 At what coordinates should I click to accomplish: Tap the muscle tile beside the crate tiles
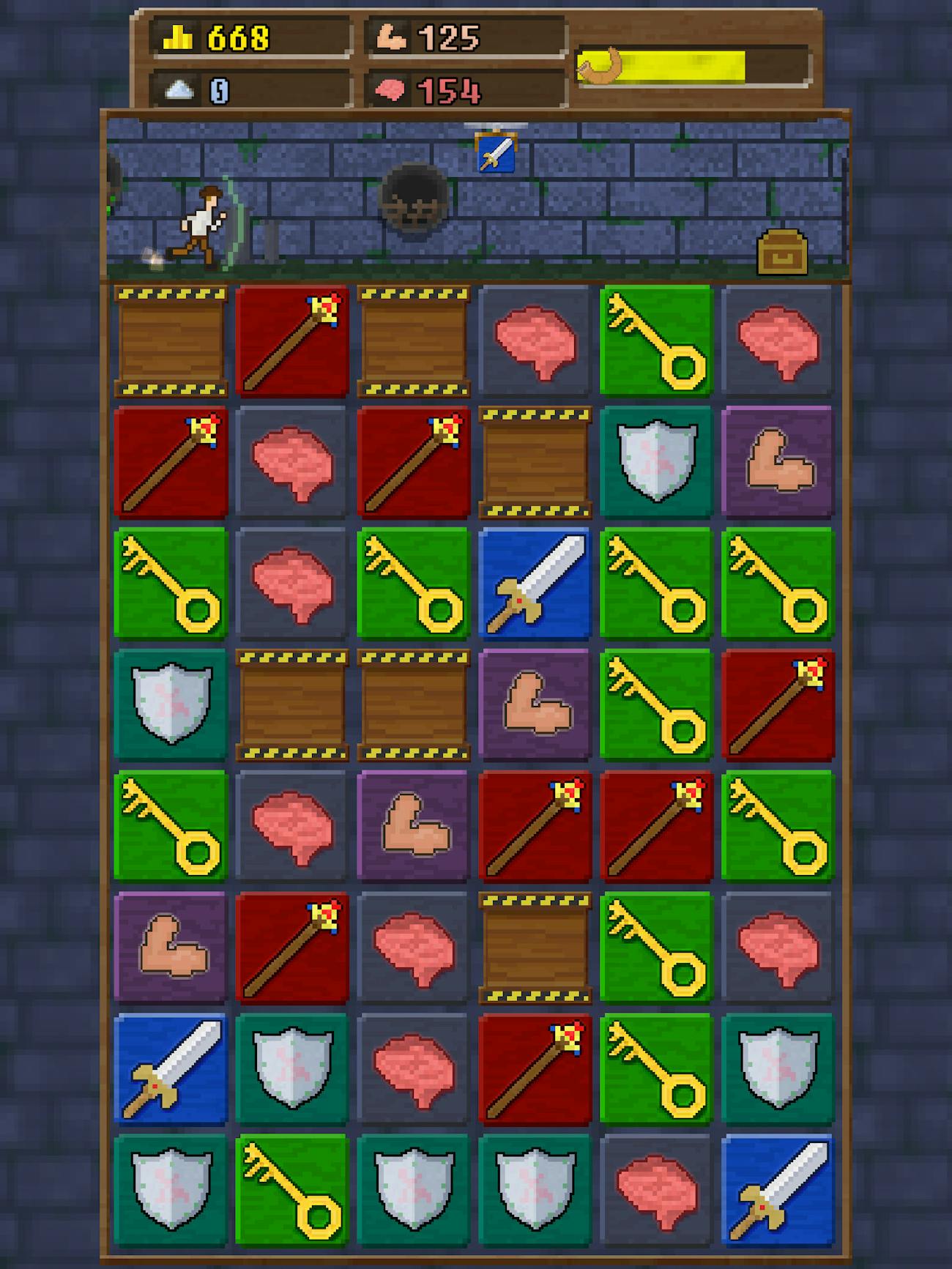(535, 704)
